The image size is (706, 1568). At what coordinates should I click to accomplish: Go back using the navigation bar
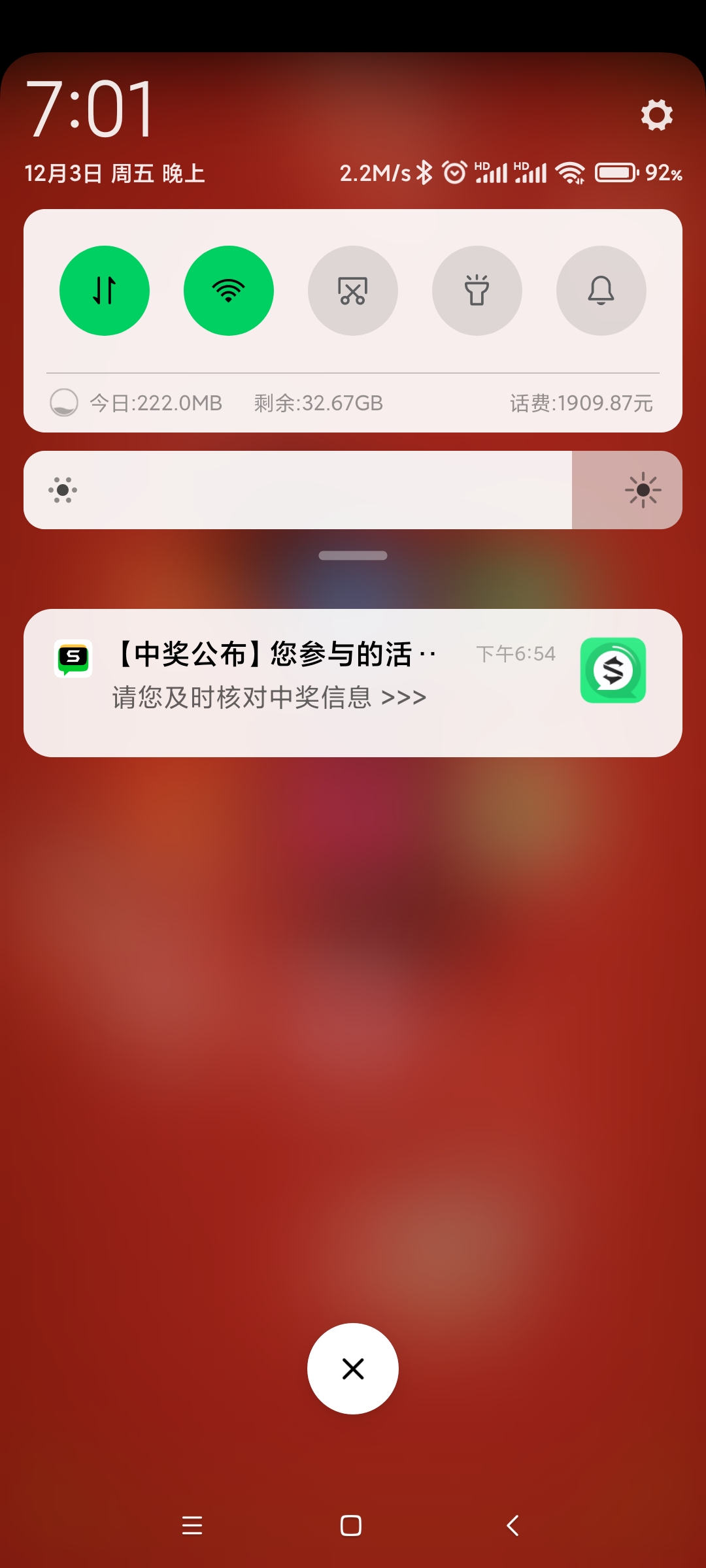click(x=513, y=1526)
